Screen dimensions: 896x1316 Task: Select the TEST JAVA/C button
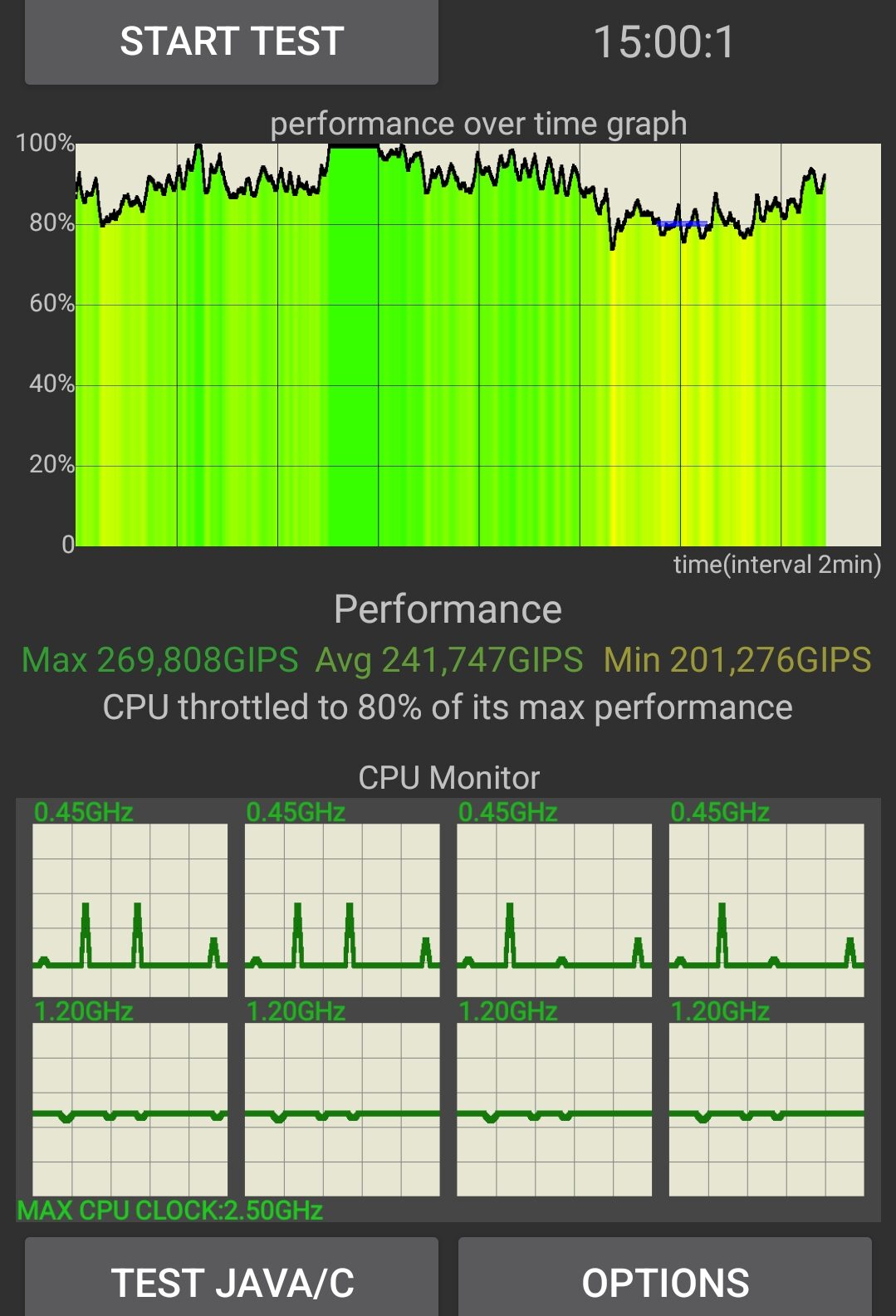(x=232, y=1279)
